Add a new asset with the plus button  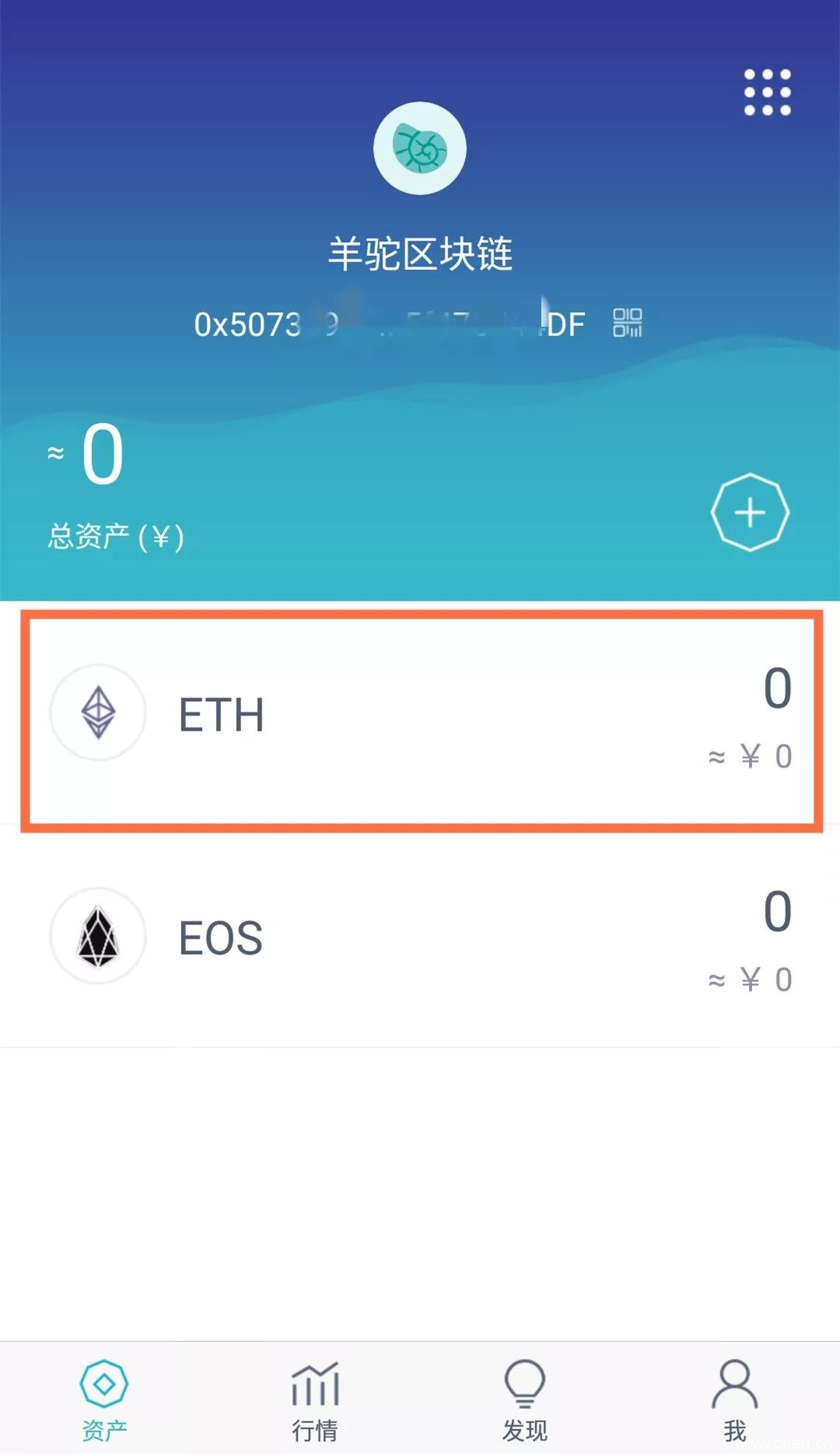(x=750, y=513)
